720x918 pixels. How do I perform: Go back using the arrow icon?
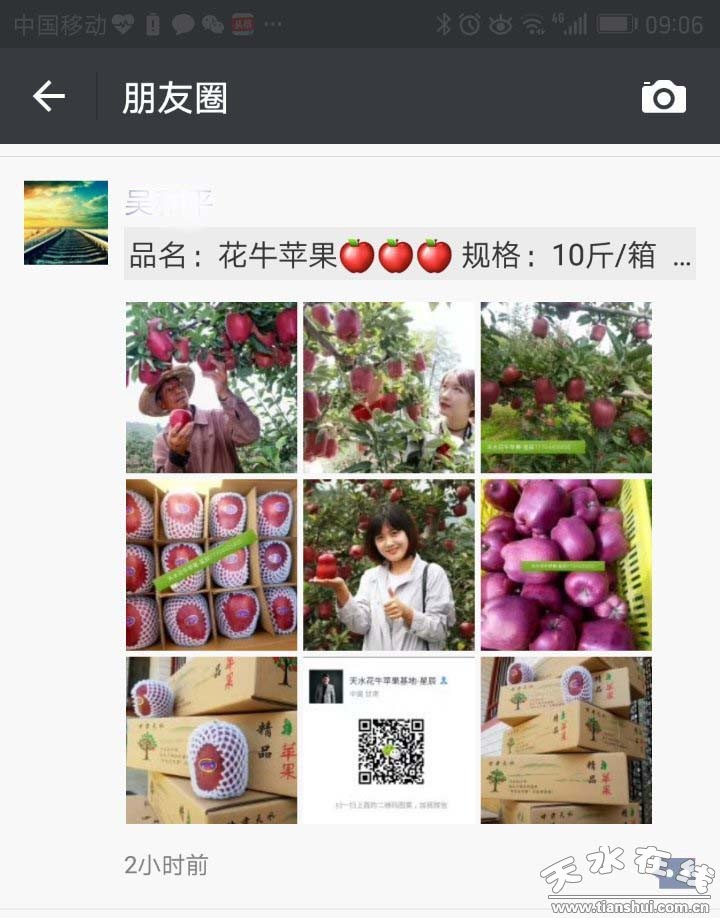point(49,96)
